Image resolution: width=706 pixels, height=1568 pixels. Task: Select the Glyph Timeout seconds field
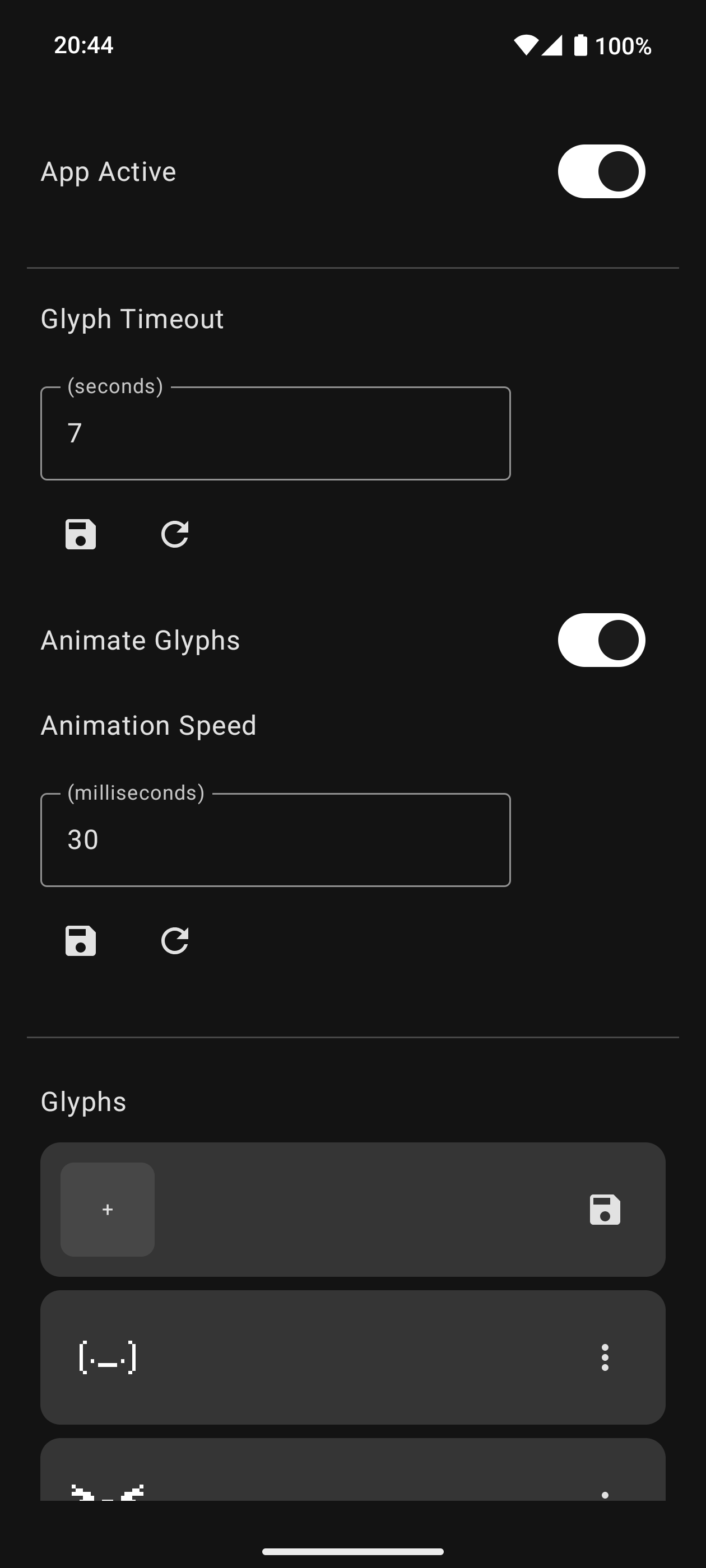pos(275,433)
